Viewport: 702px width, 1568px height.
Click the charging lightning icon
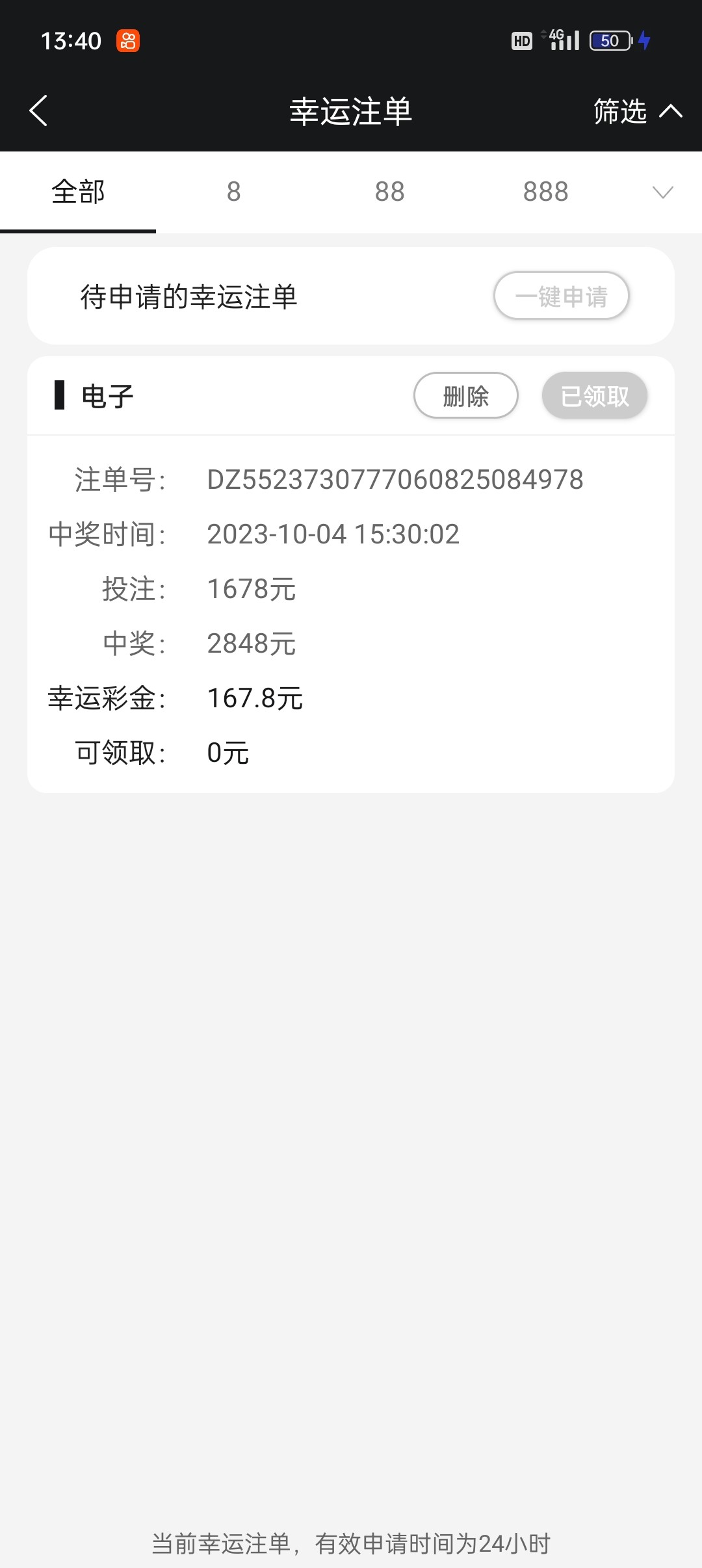tap(644, 40)
